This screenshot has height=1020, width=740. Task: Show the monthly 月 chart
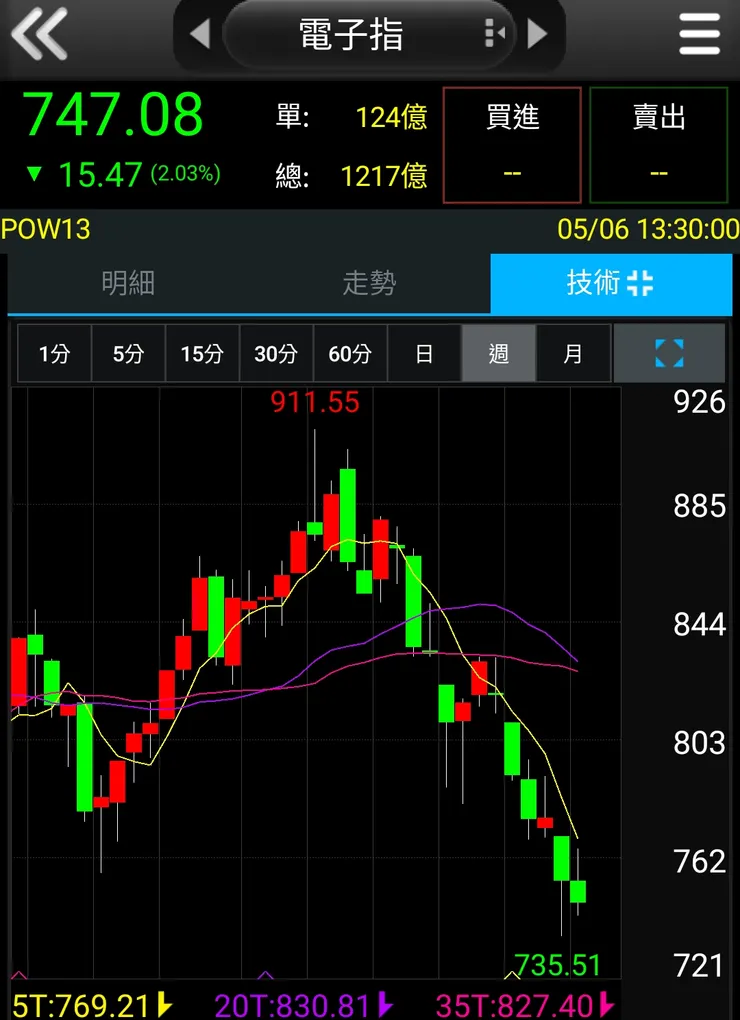(572, 353)
